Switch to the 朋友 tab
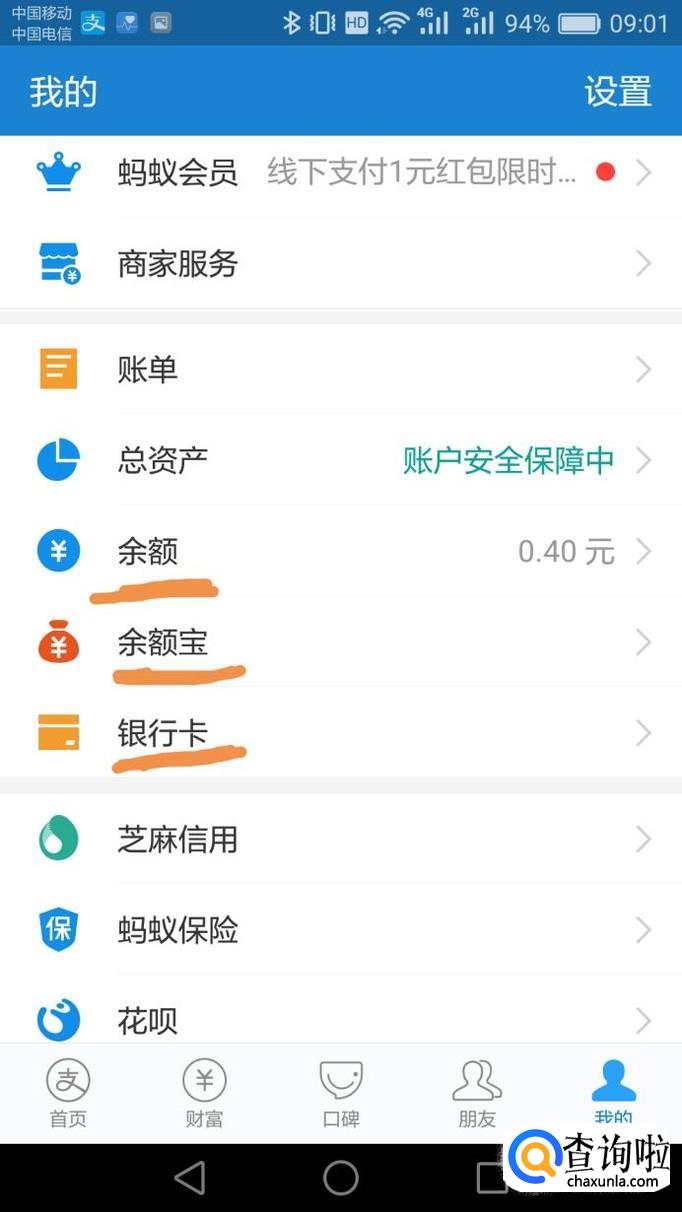 coord(477,1093)
